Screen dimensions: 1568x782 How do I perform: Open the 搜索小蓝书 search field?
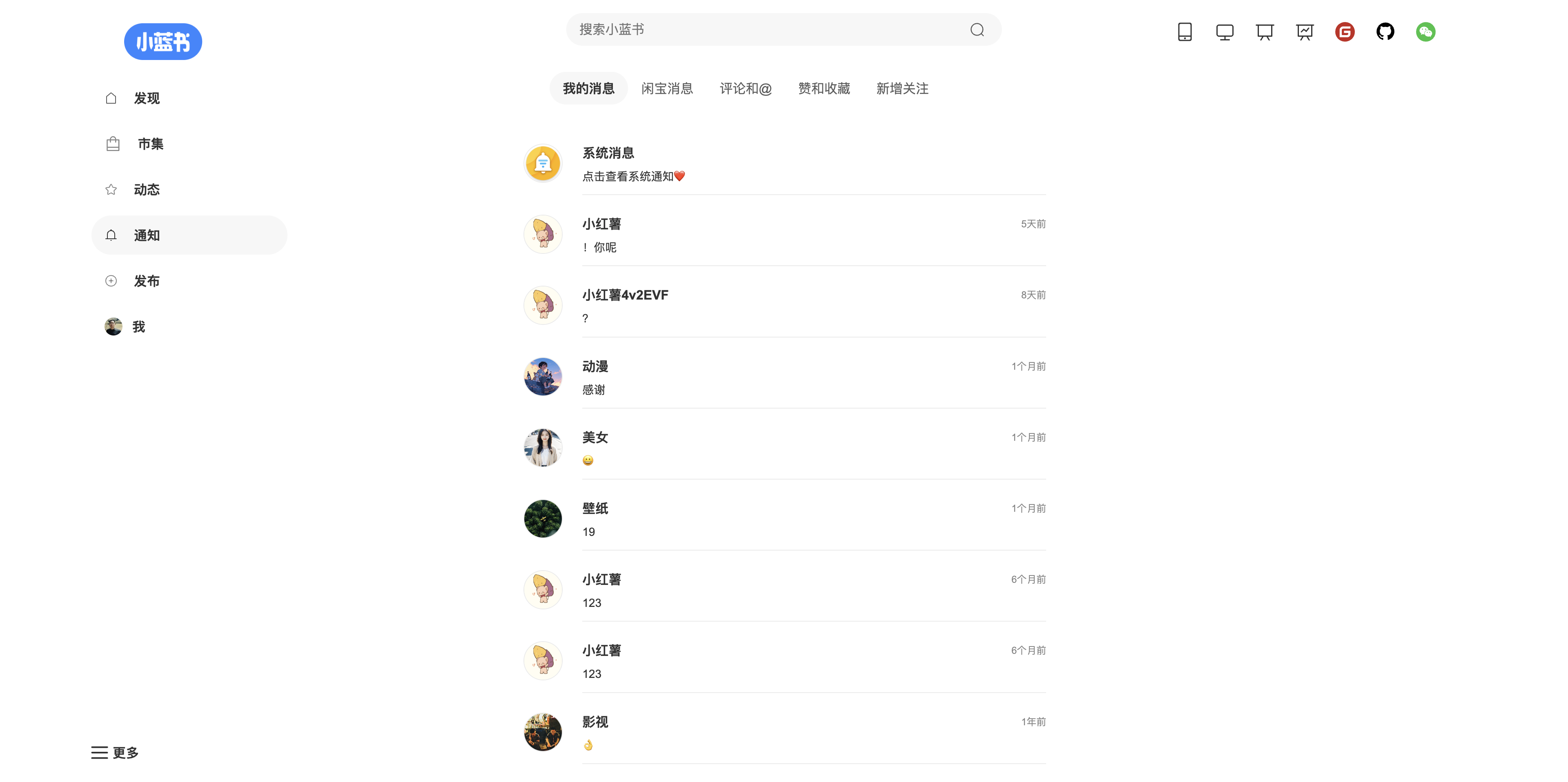(x=767, y=29)
